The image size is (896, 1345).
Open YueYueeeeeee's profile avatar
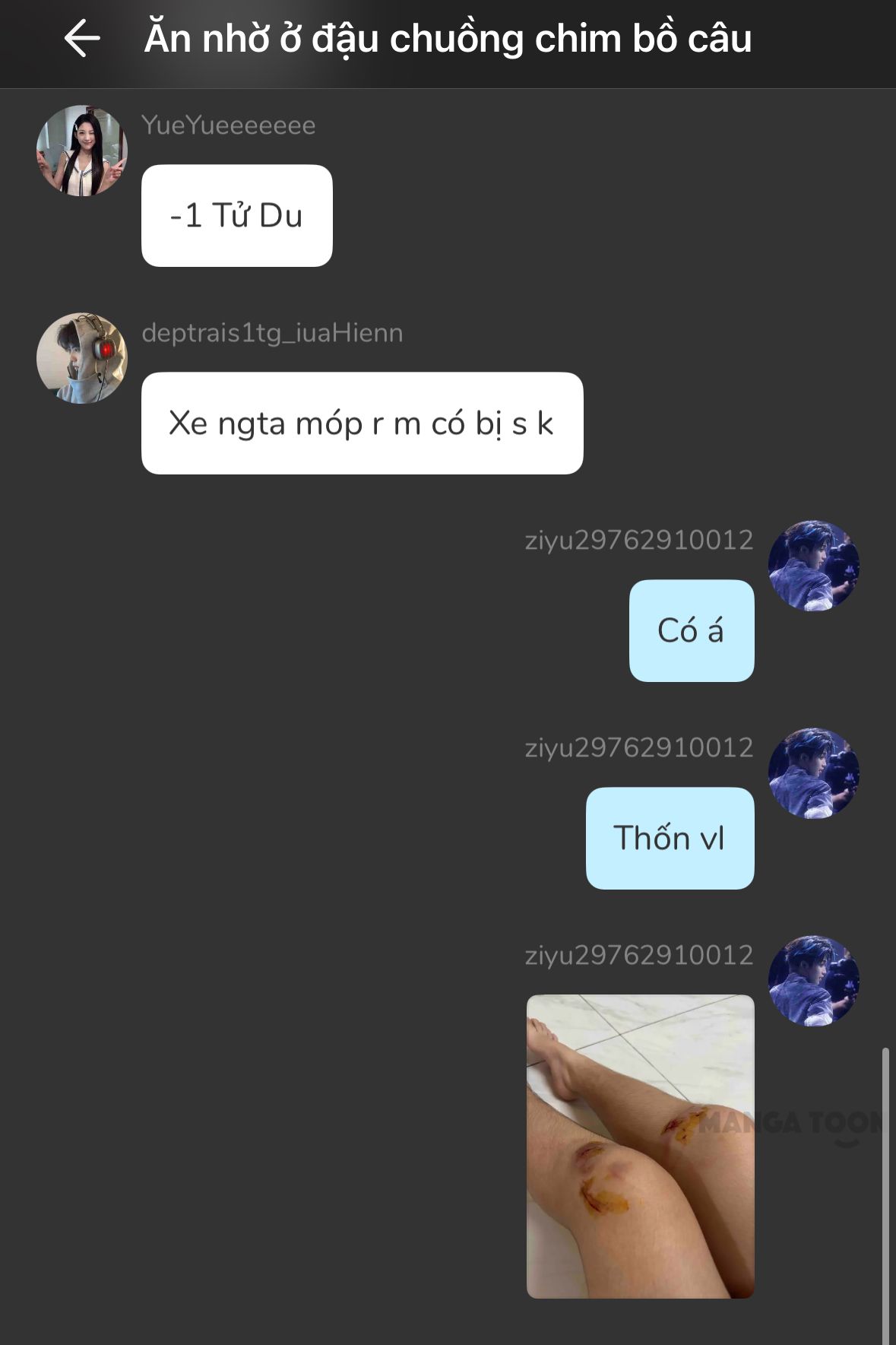point(82,151)
